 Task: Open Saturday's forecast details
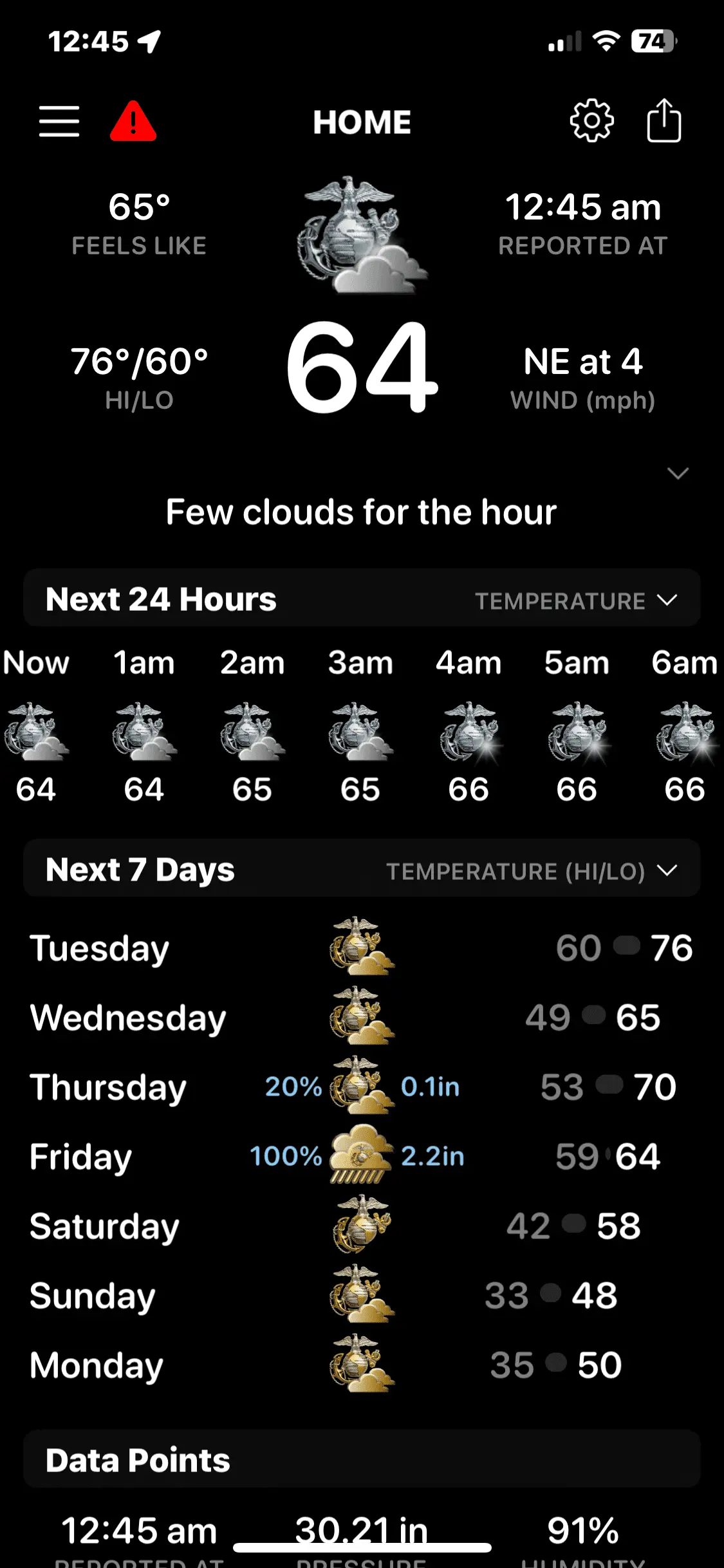pyautogui.click(x=362, y=1226)
